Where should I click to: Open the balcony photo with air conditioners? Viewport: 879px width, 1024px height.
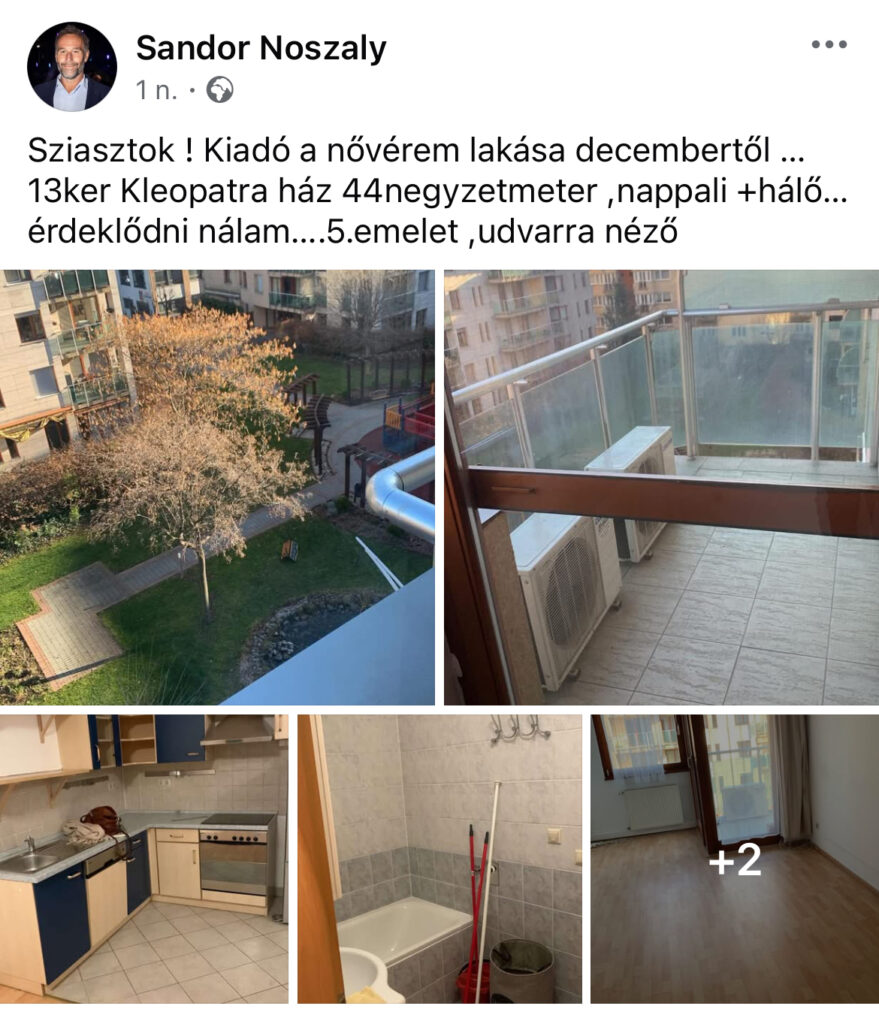661,487
